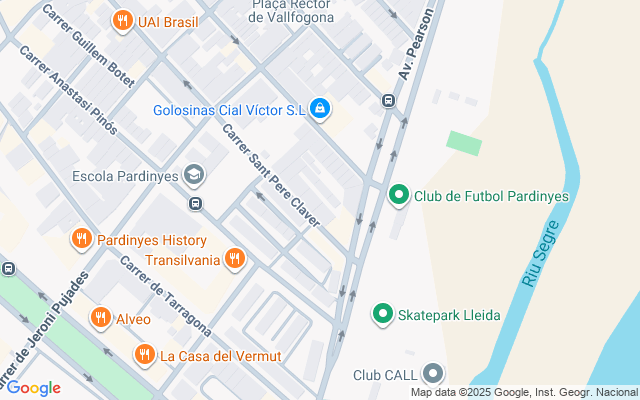Open the Google logo link

[34, 388]
